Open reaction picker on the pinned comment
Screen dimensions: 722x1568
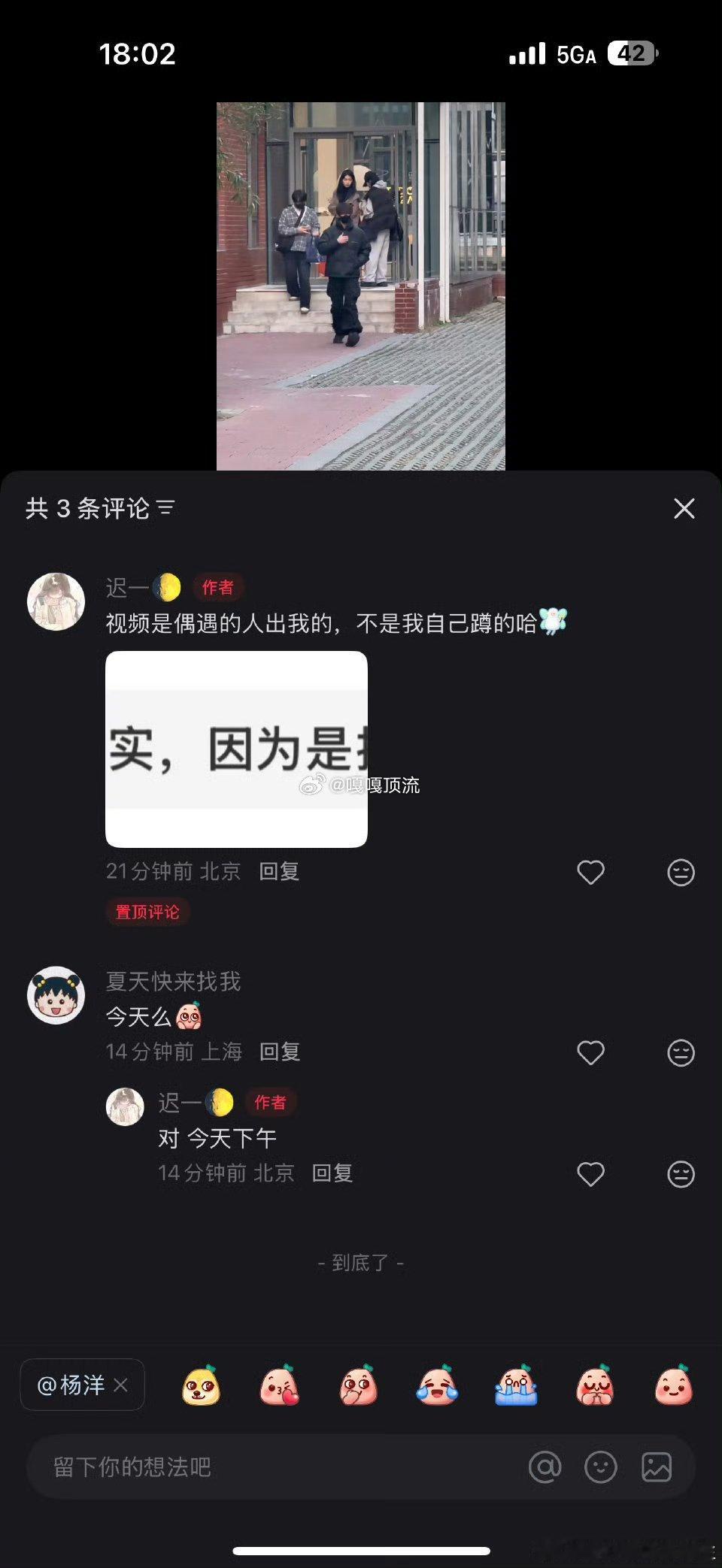click(x=681, y=871)
